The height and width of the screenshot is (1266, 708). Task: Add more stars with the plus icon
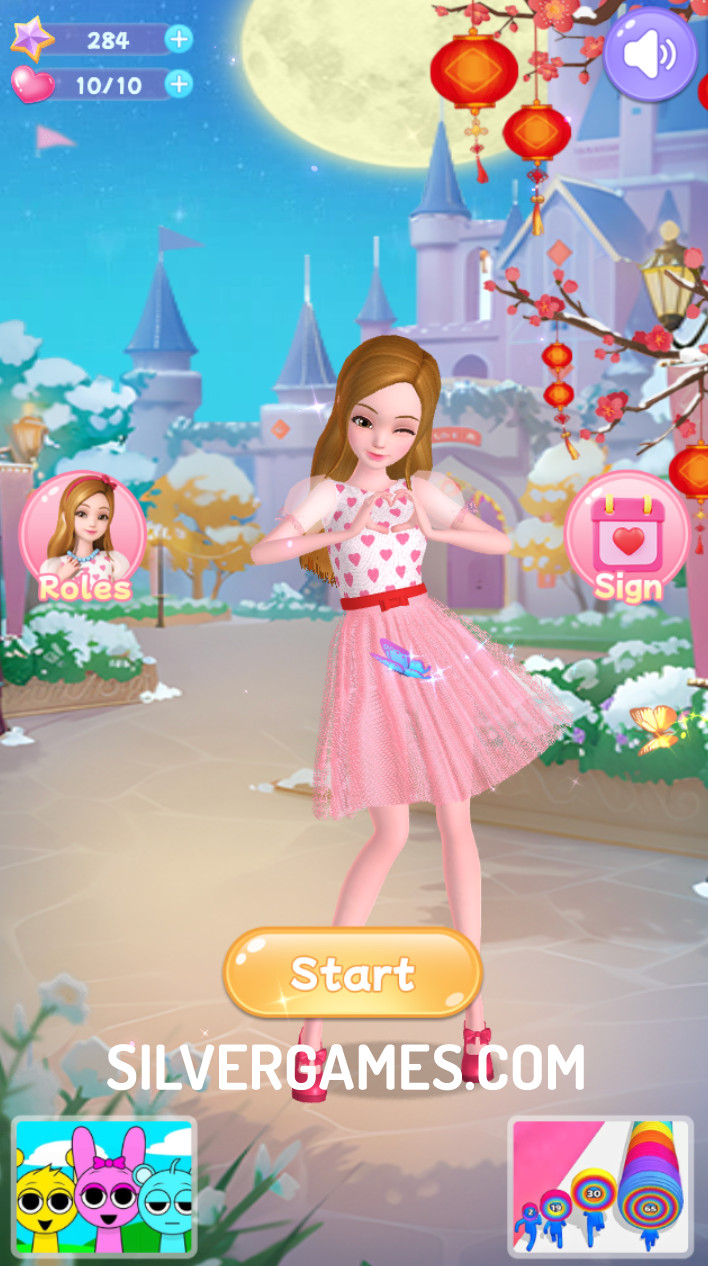point(179,39)
